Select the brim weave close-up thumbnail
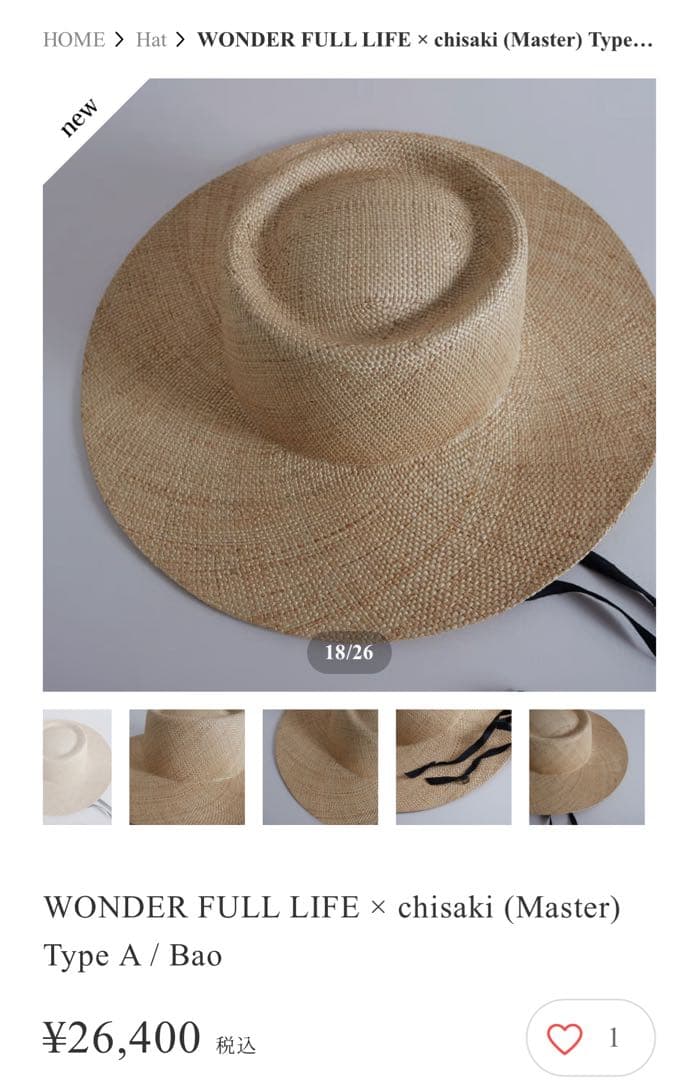Image resolution: width=699 pixels, height=1080 pixels. click(320, 767)
